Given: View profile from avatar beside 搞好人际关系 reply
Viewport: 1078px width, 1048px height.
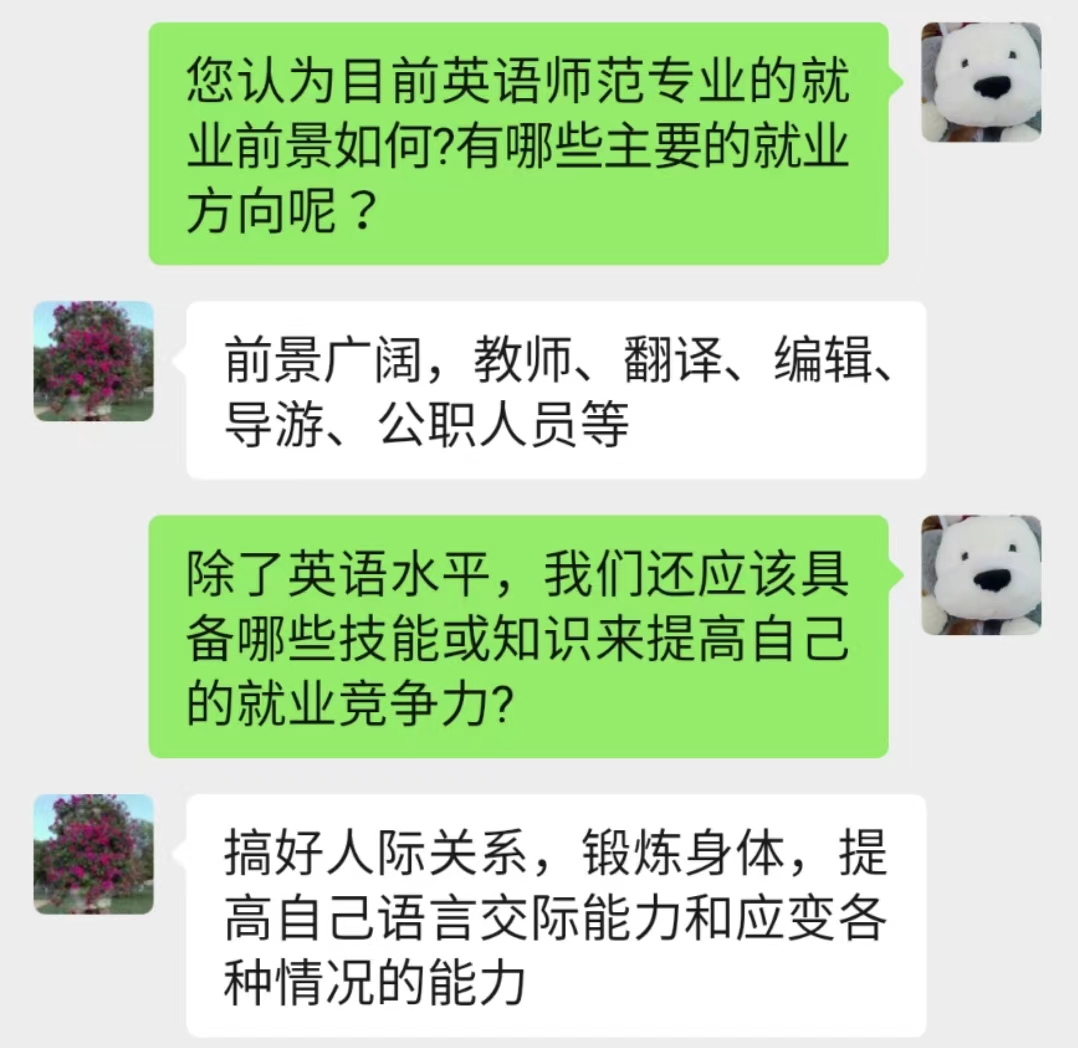Looking at the screenshot, I should tap(94, 854).
